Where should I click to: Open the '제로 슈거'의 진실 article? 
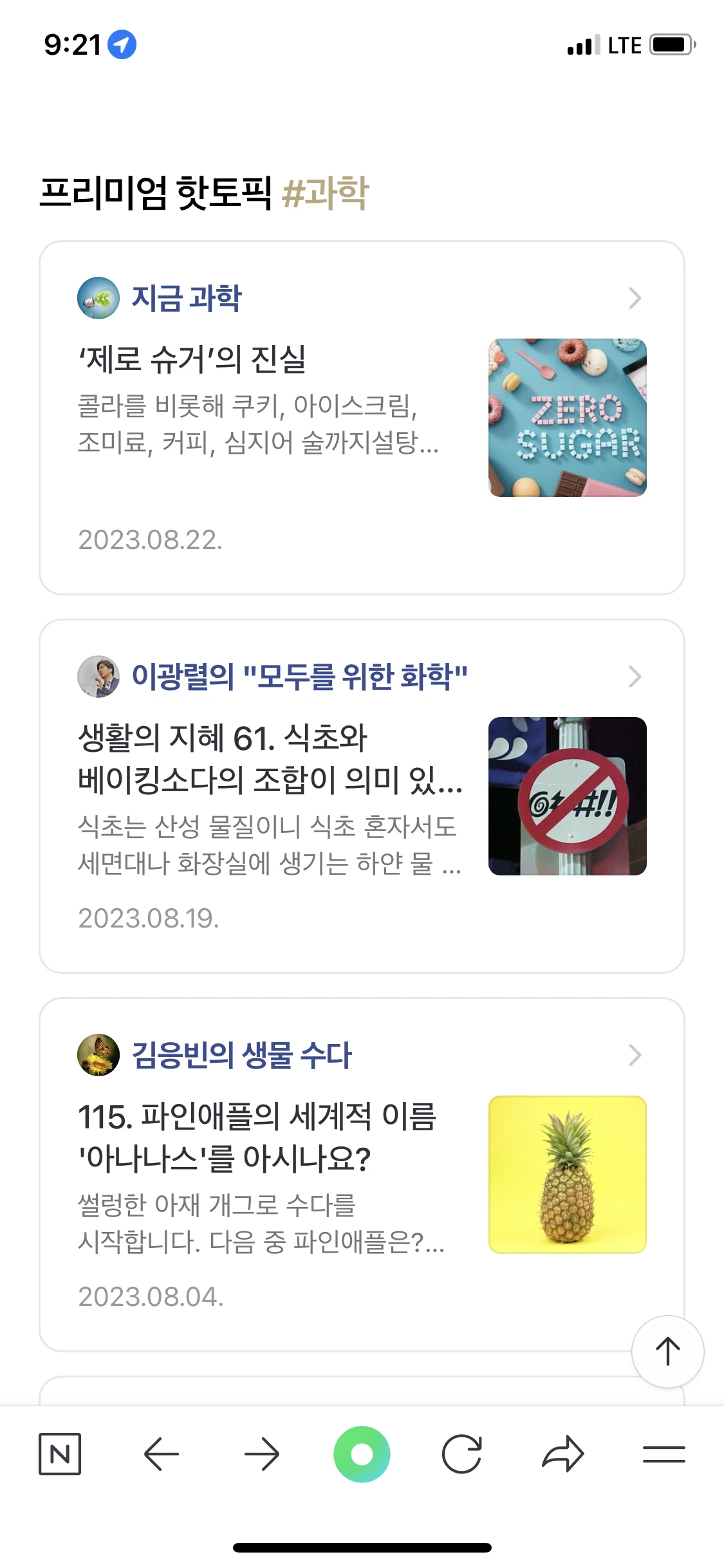[193, 359]
